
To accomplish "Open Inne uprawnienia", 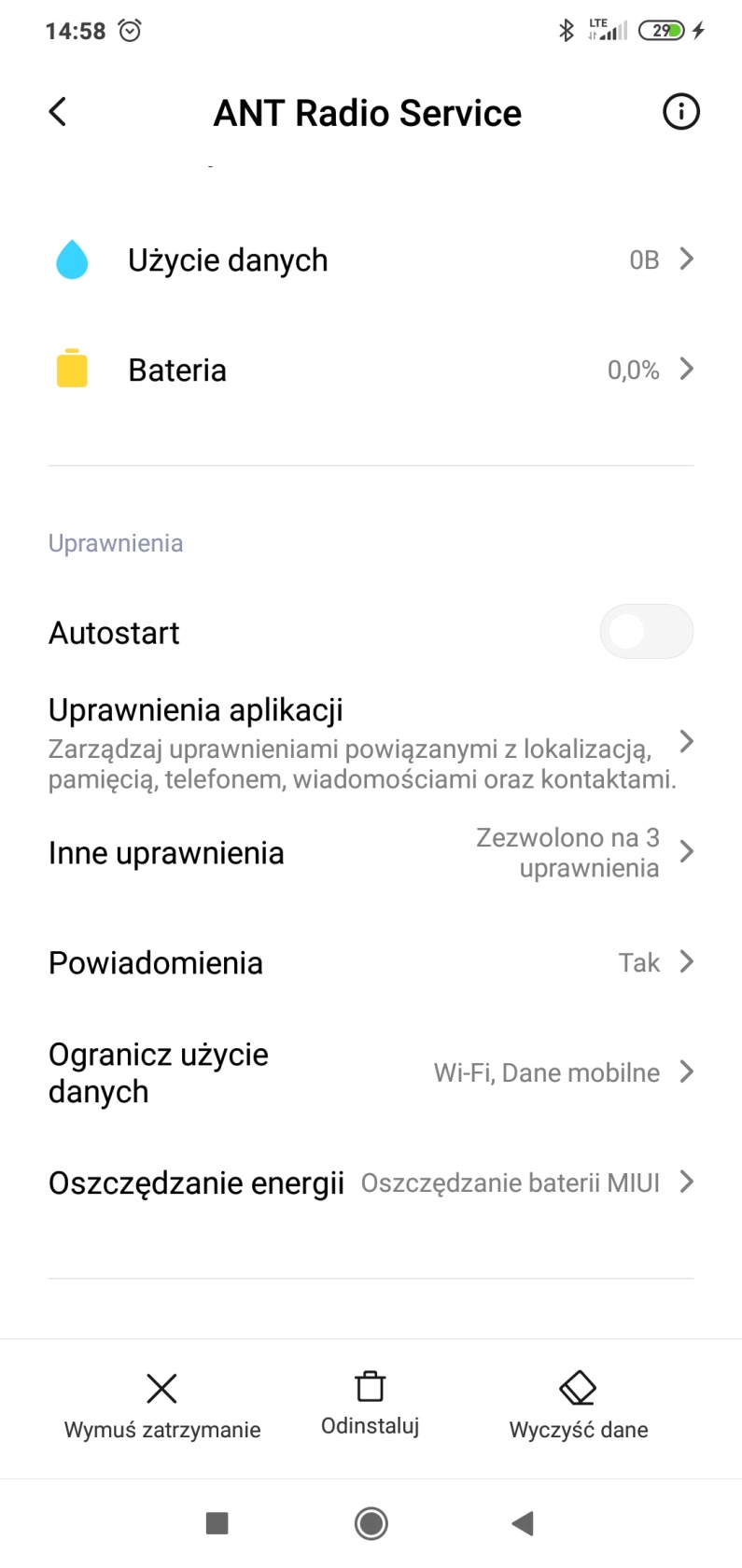I will (x=371, y=852).
